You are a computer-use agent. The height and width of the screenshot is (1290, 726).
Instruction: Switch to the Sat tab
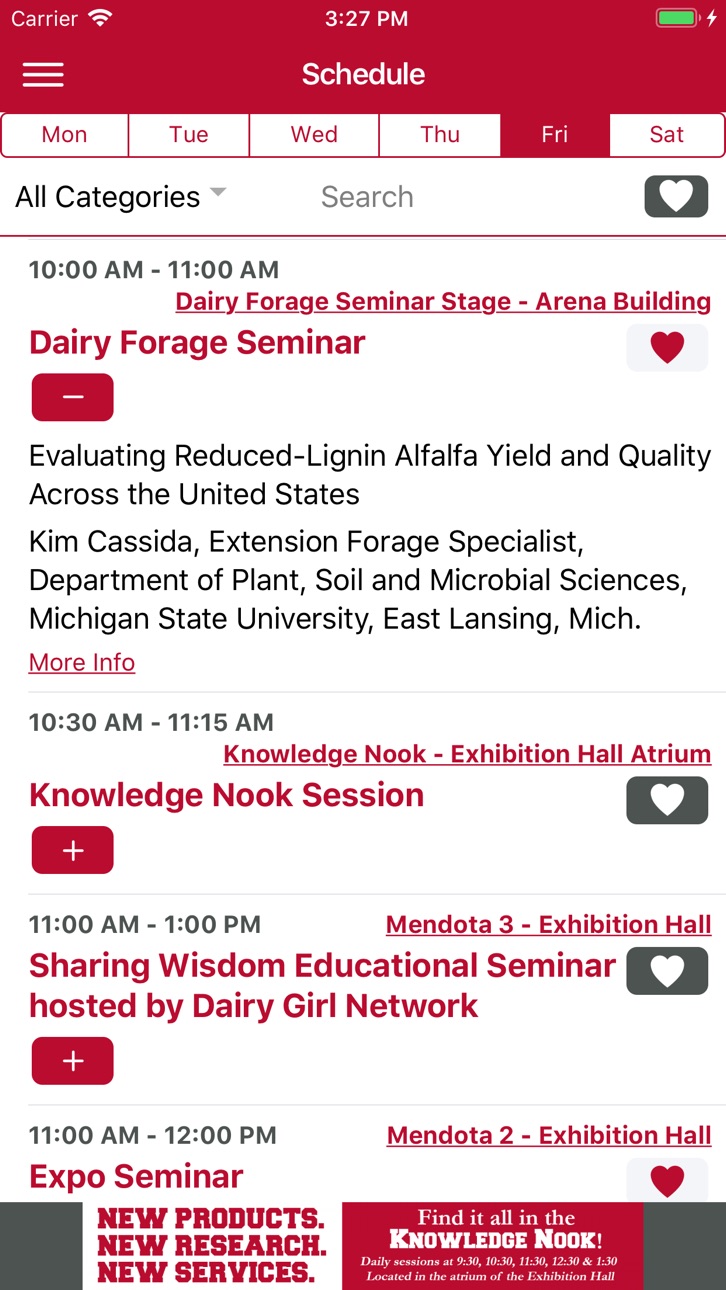click(667, 135)
